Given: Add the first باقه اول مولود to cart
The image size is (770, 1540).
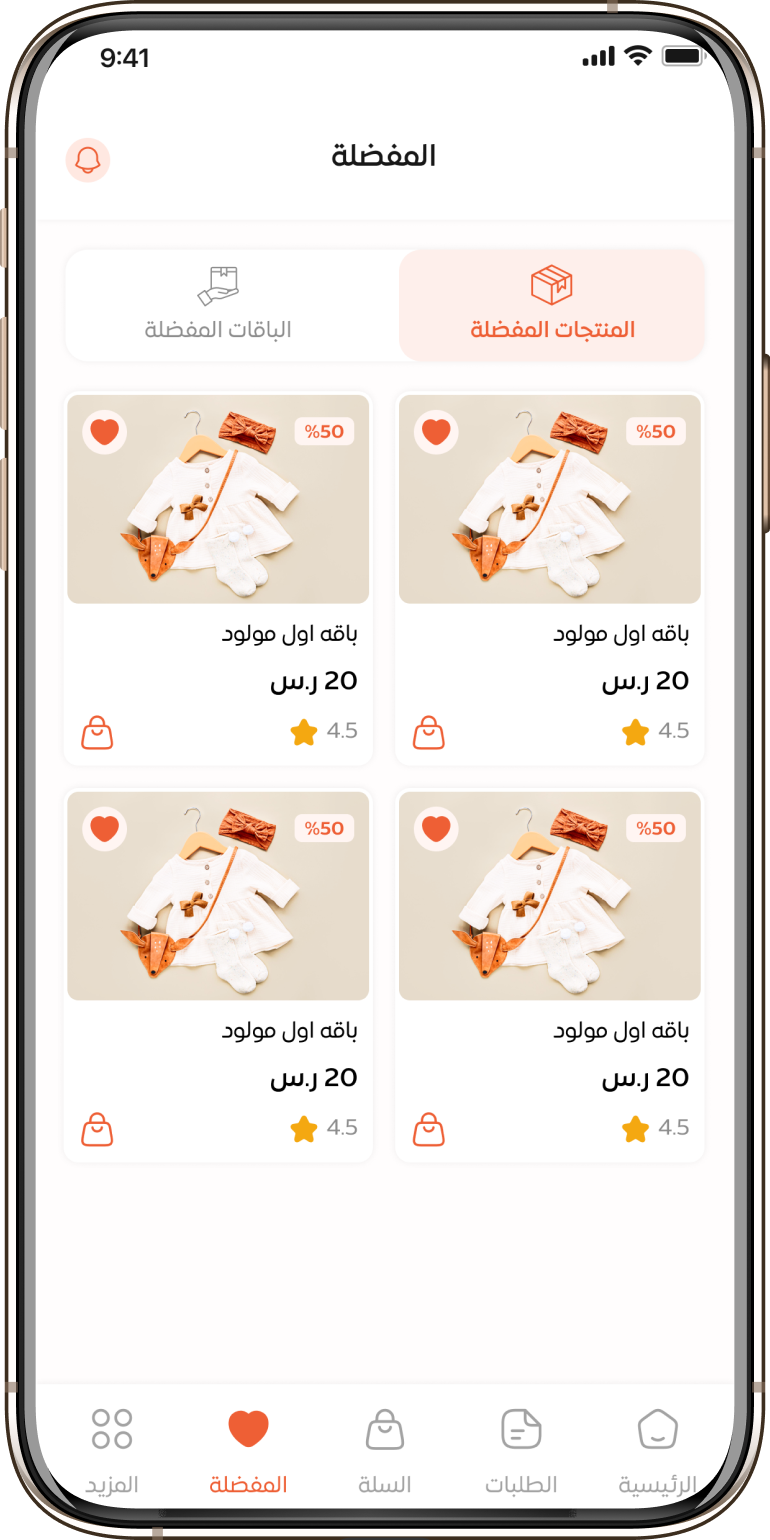Looking at the screenshot, I should pyautogui.click(x=429, y=732).
